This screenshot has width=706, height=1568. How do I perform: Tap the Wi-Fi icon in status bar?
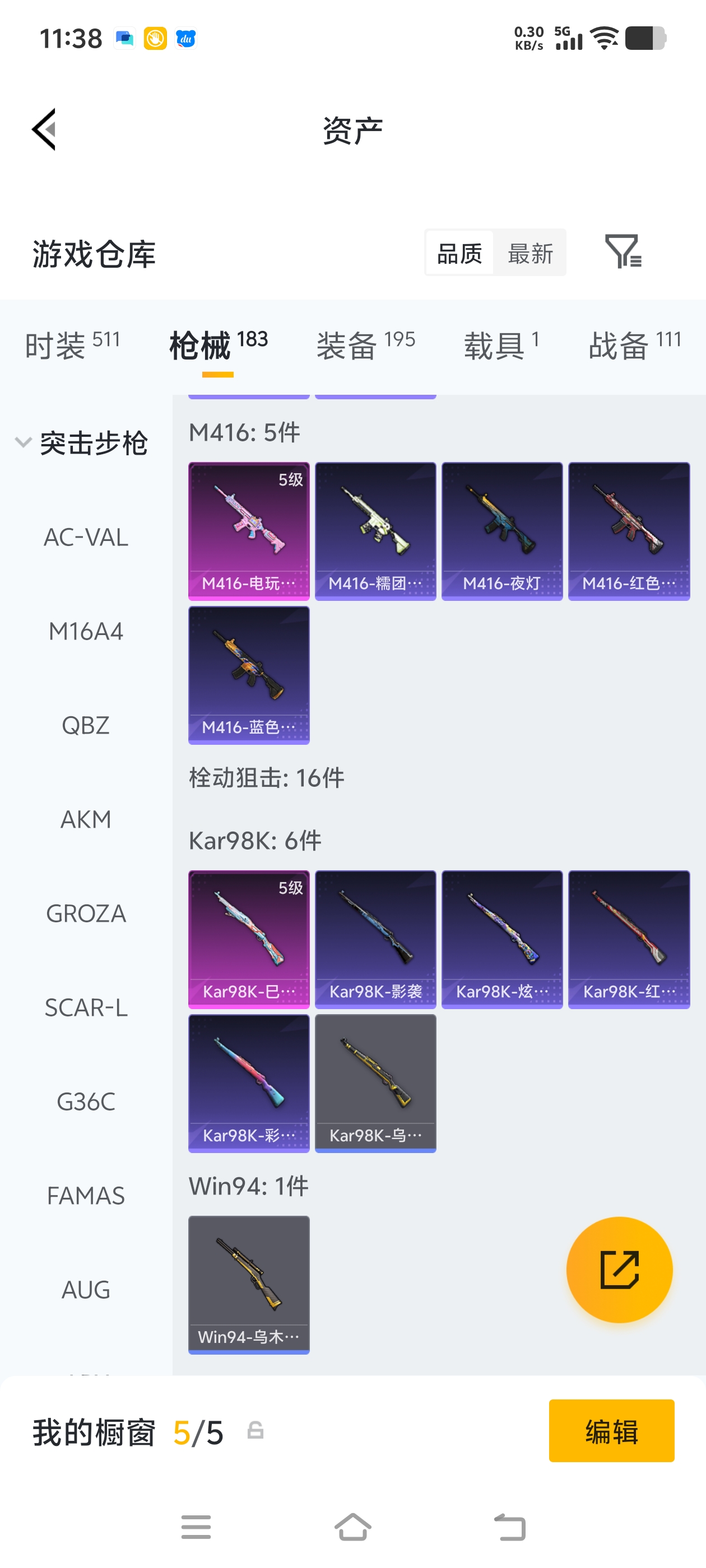[x=604, y=38]
